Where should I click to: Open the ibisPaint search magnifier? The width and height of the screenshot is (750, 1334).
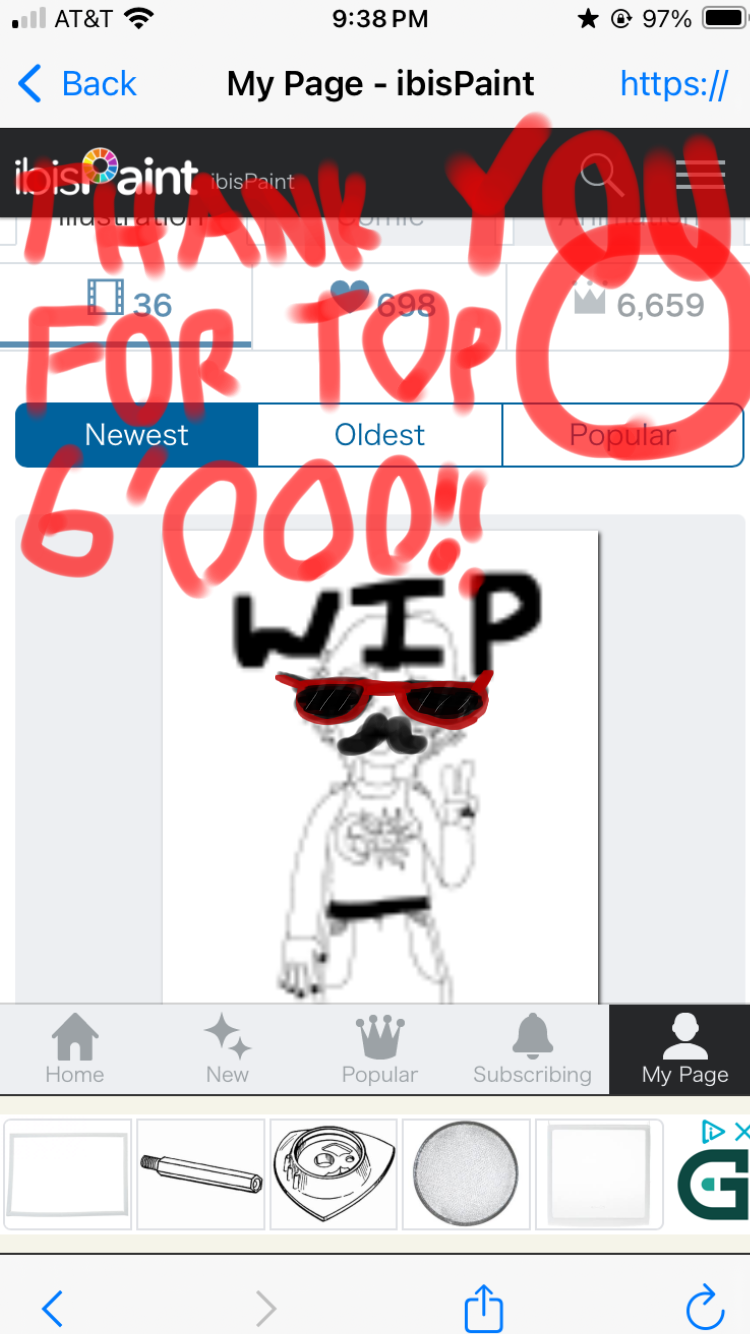coord(601,174)
